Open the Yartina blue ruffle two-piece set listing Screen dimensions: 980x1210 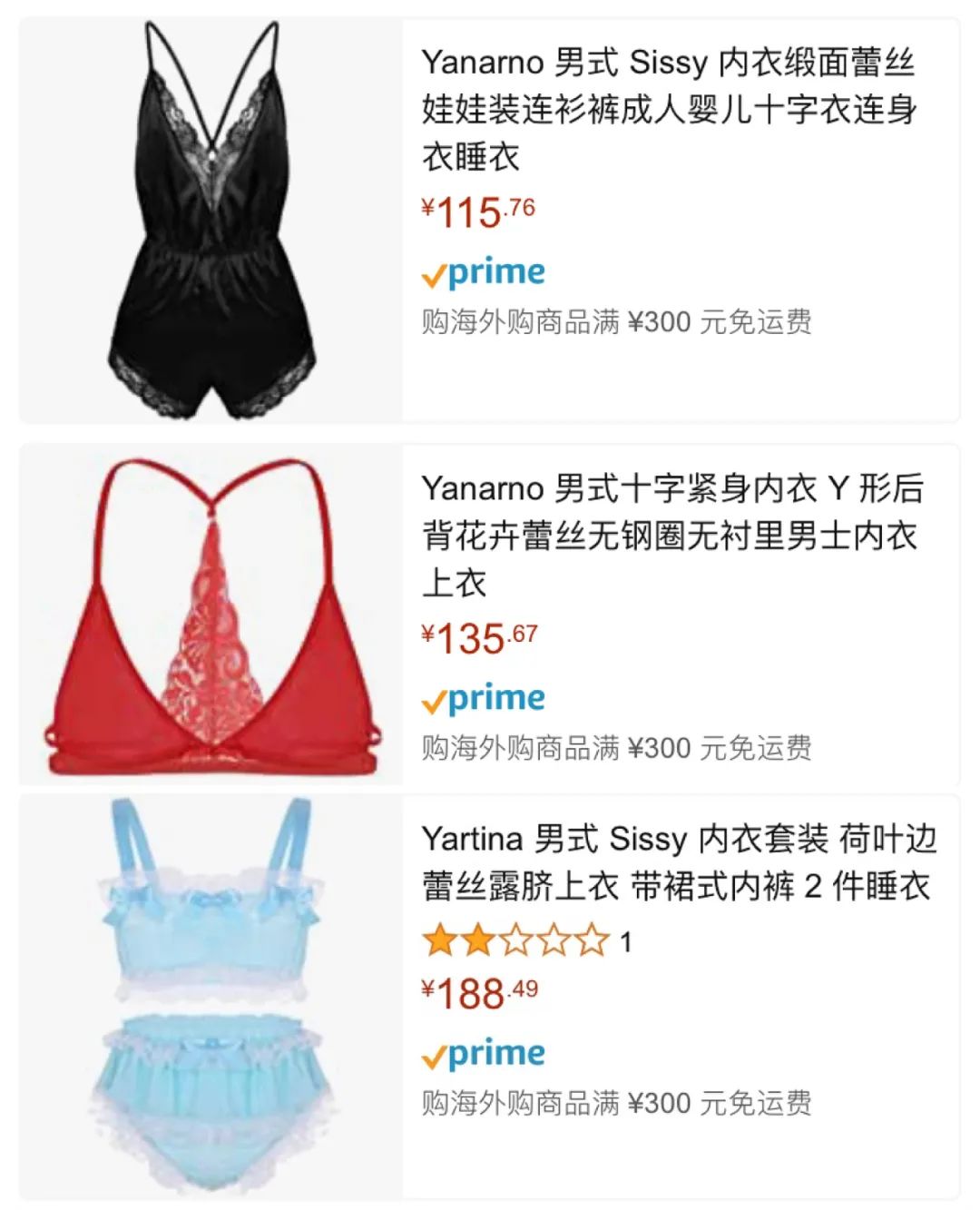[x=678, y=862]
